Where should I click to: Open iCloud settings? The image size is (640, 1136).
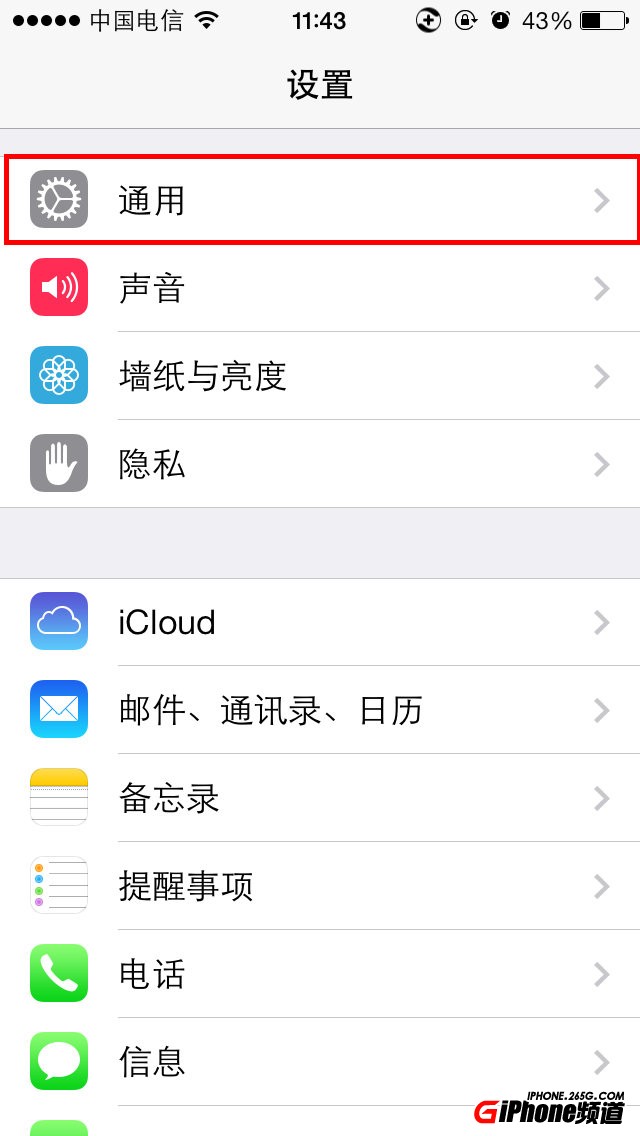coord(320,622)
